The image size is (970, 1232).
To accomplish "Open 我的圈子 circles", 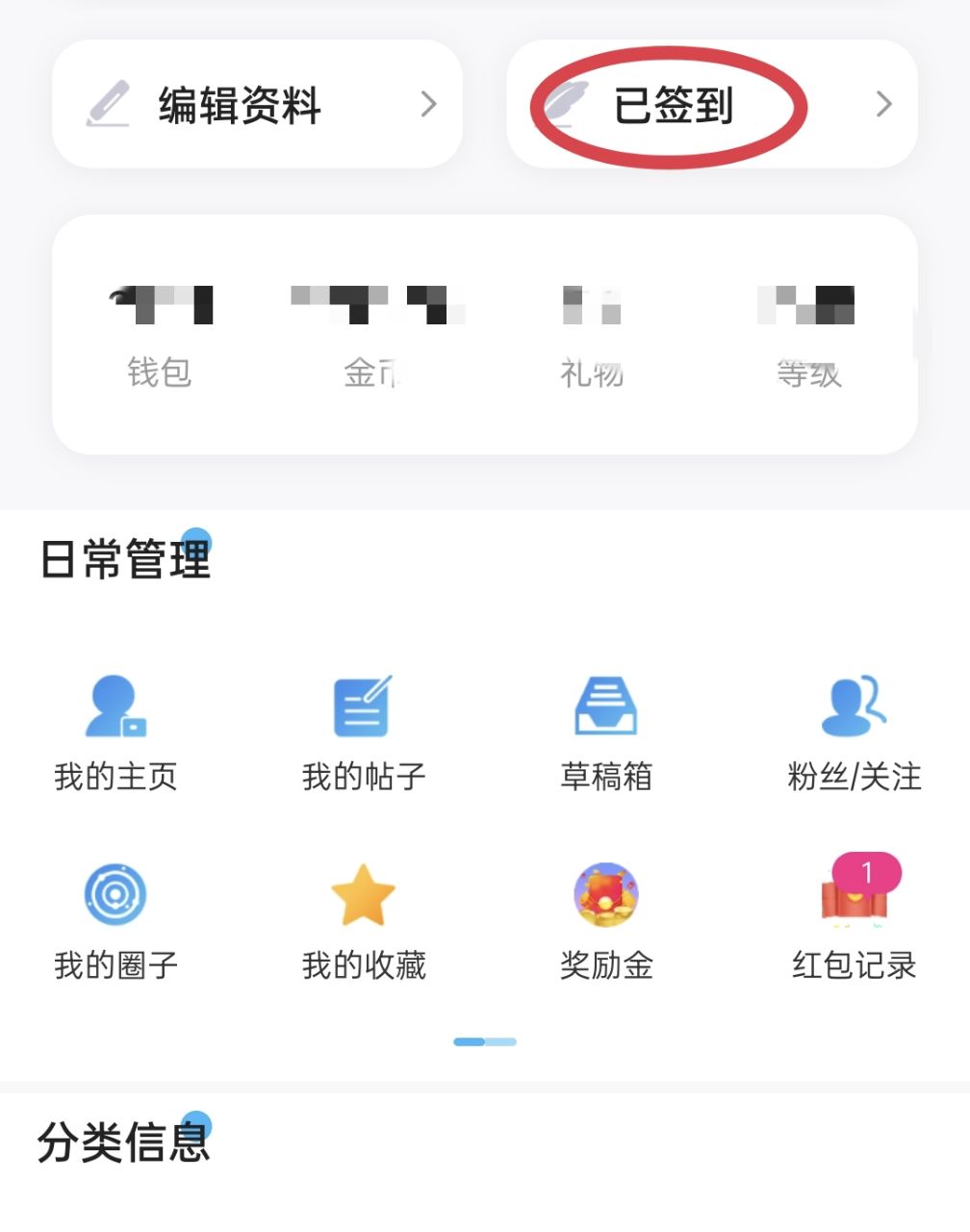I will coord(115,921).
